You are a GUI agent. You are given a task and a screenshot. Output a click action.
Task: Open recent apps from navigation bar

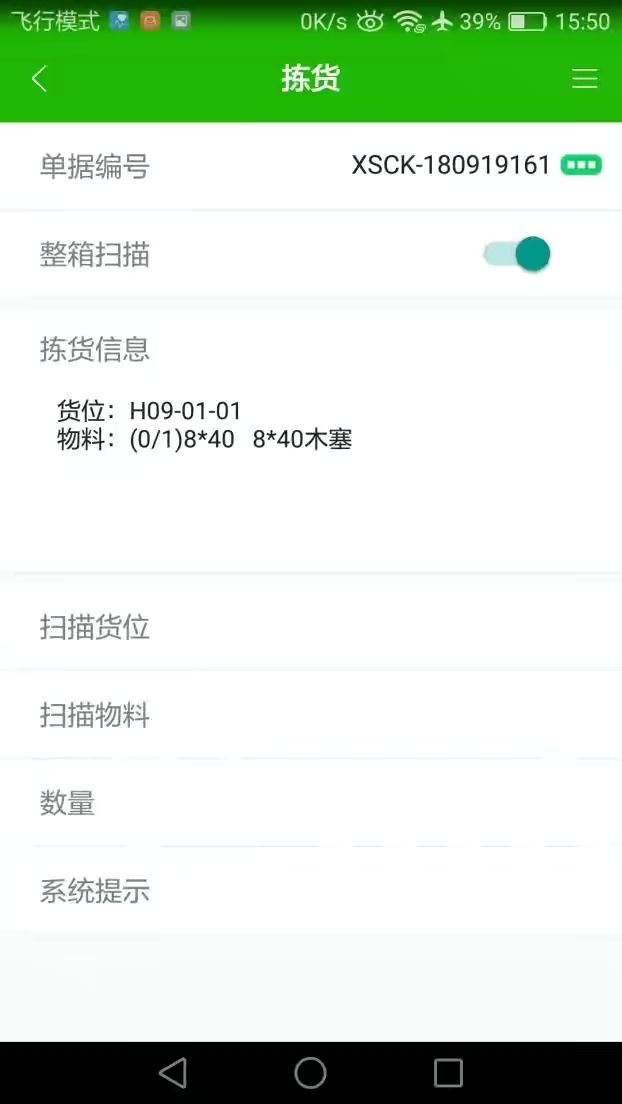[x=448, y=1073]
